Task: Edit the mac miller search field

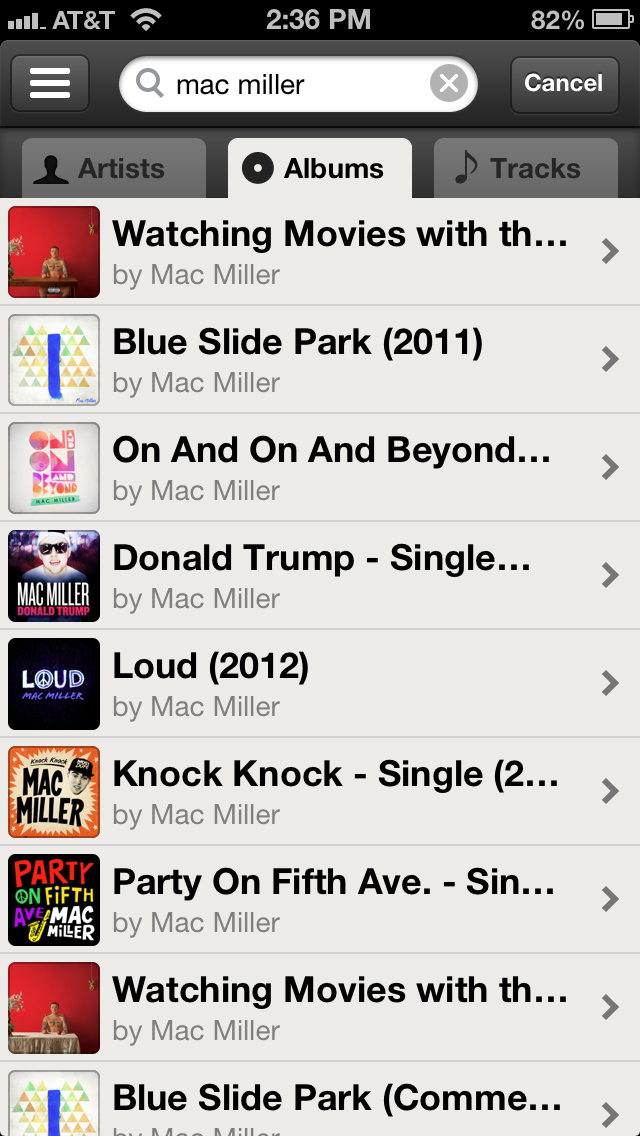Action: [290, 84]
